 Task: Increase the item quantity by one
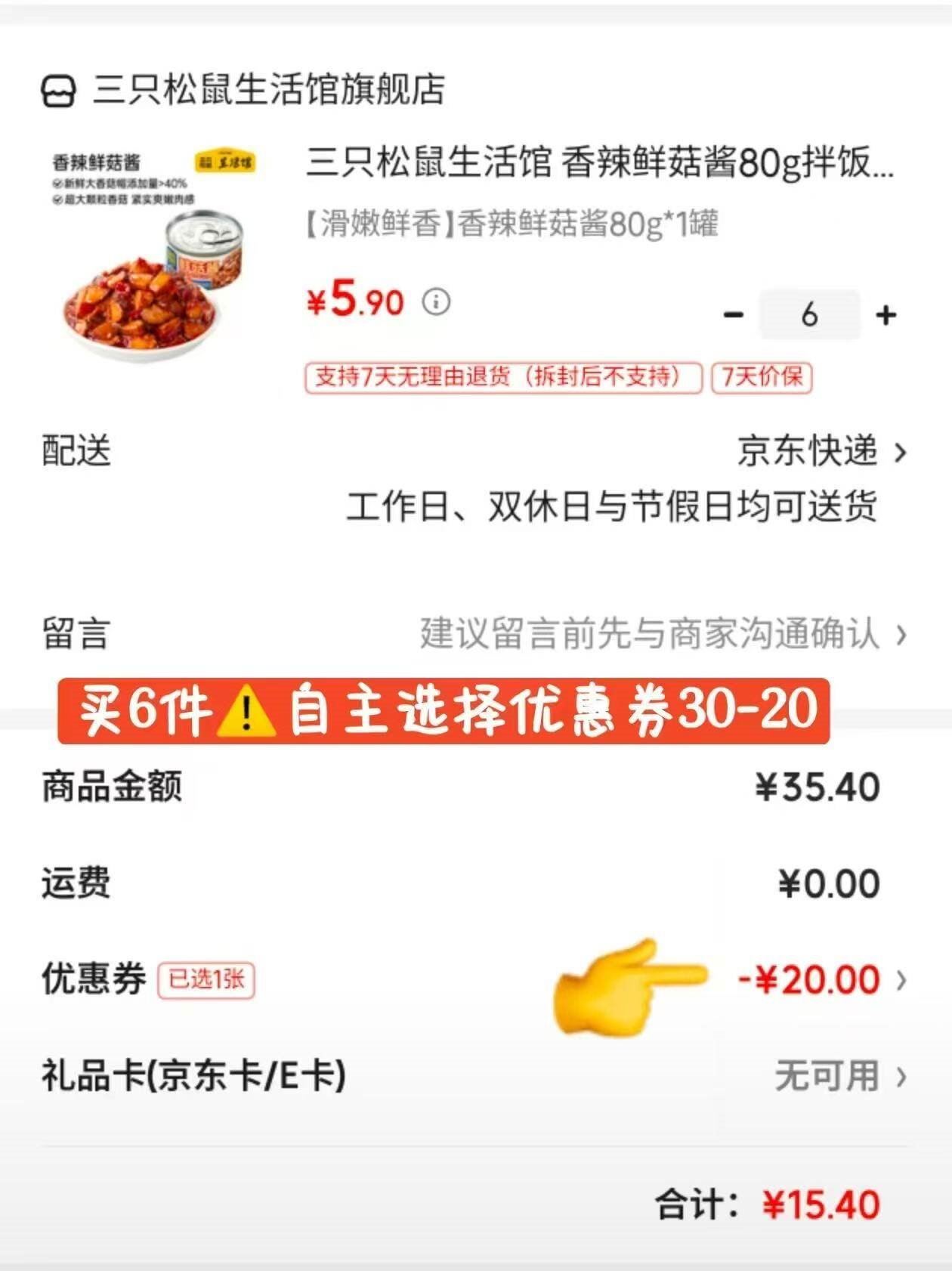click(886, 314)
